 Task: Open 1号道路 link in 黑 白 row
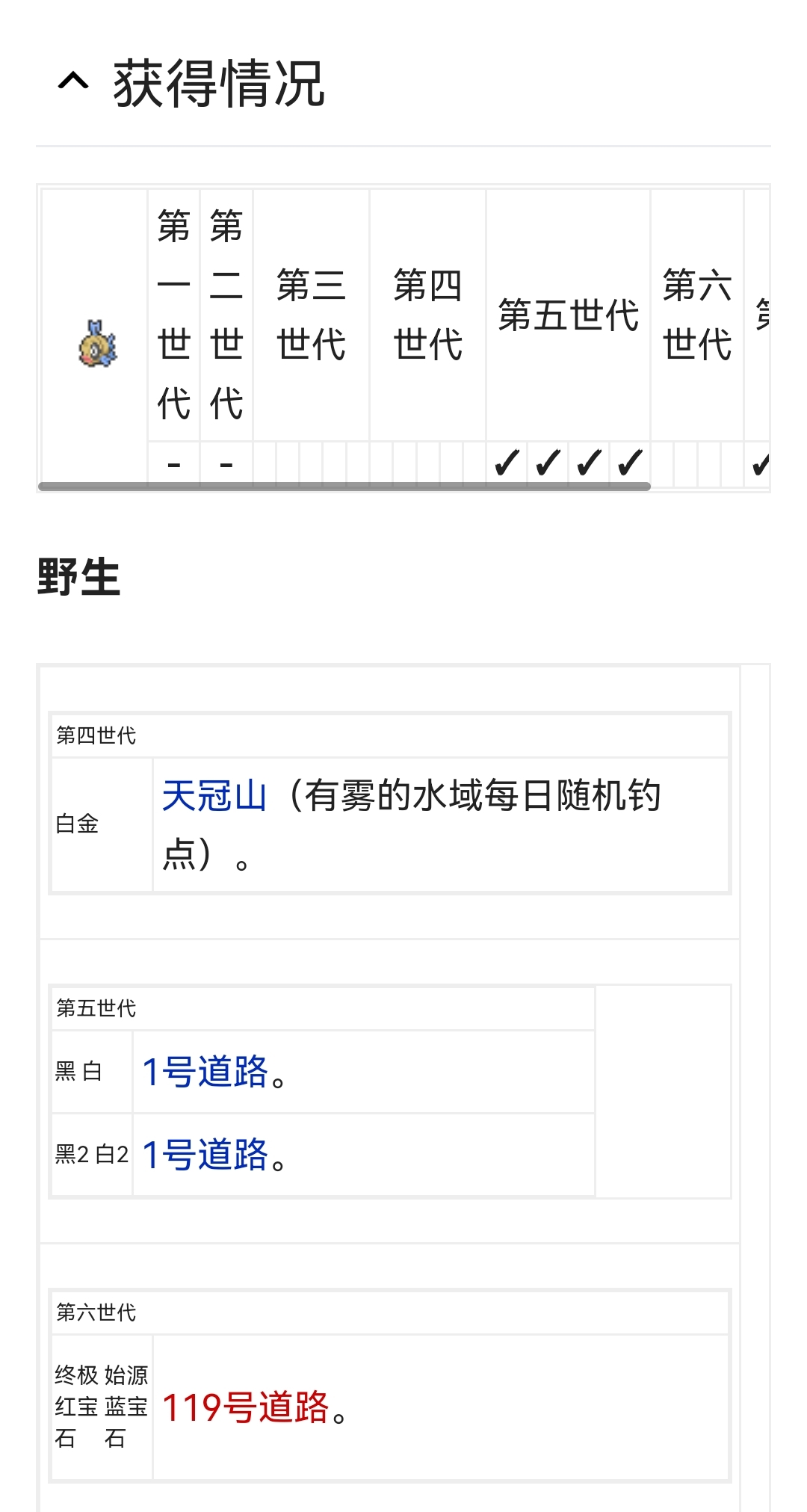pos(205,1072)
